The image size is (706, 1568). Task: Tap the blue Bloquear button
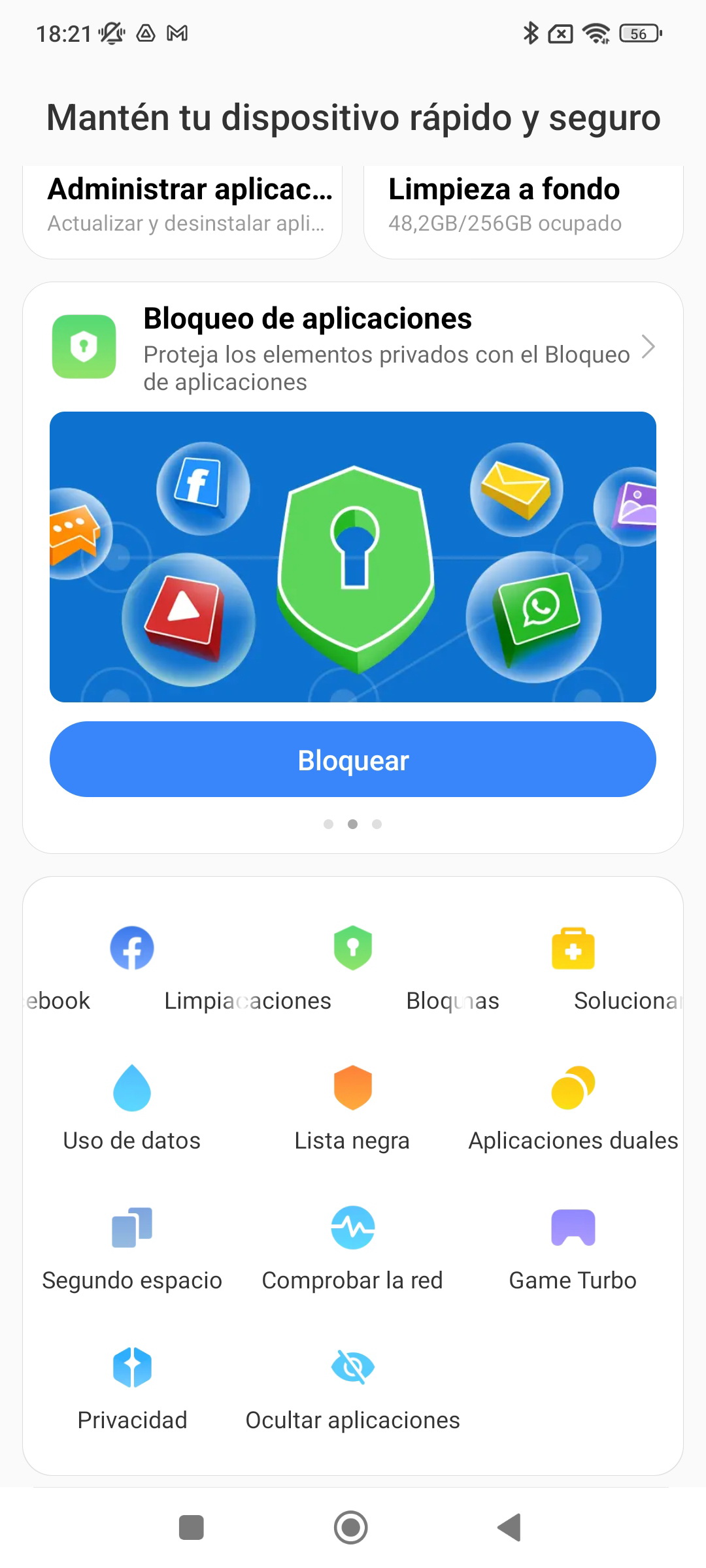[x=353, y=759]
